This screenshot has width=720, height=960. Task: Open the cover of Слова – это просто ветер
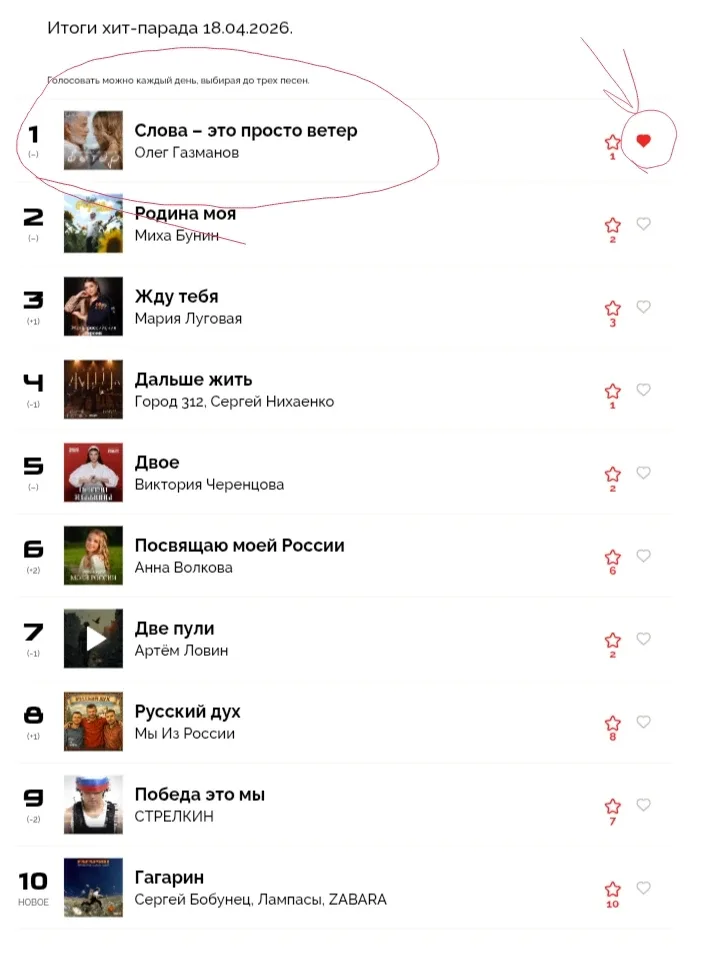(x=94, y=141)
